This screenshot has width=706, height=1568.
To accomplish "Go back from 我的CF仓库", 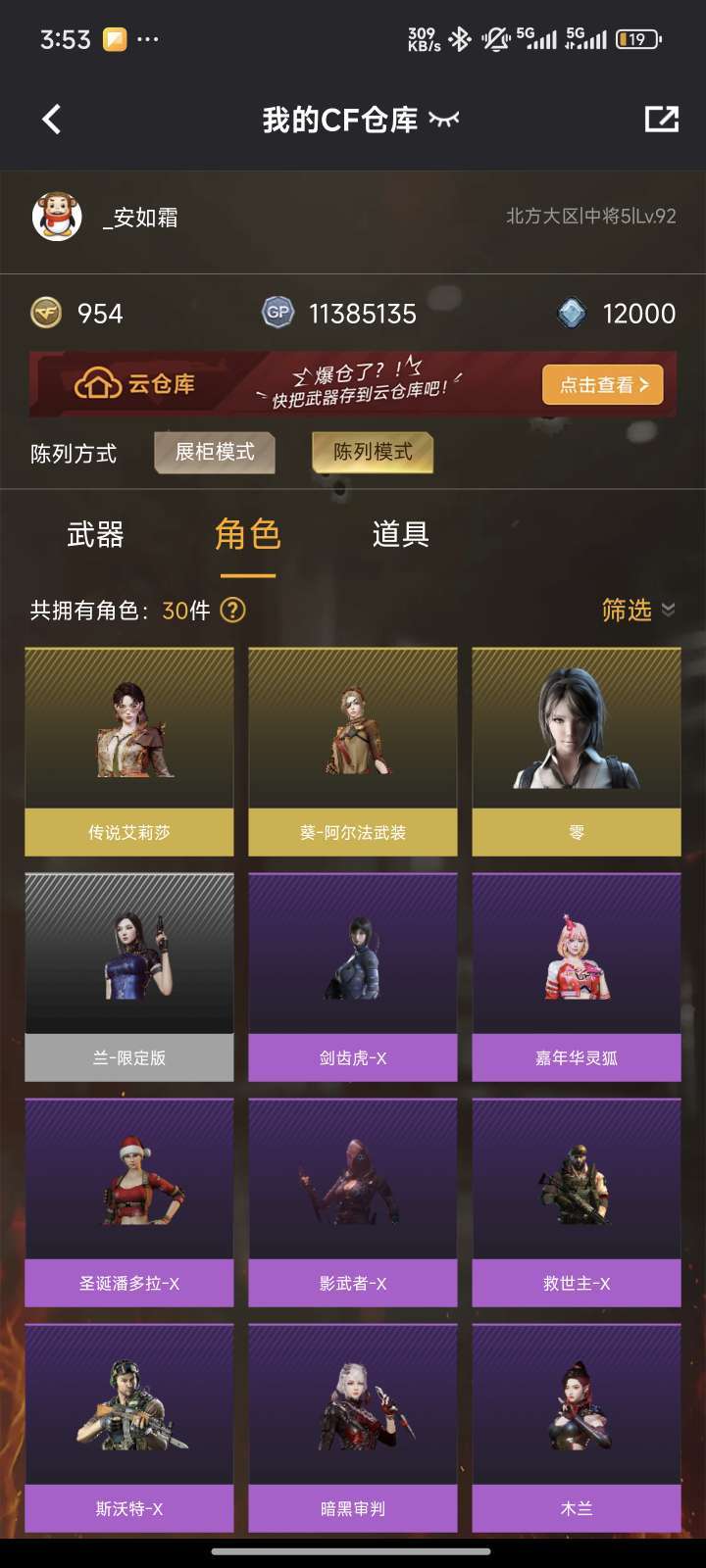I will [x=52, y=120].
